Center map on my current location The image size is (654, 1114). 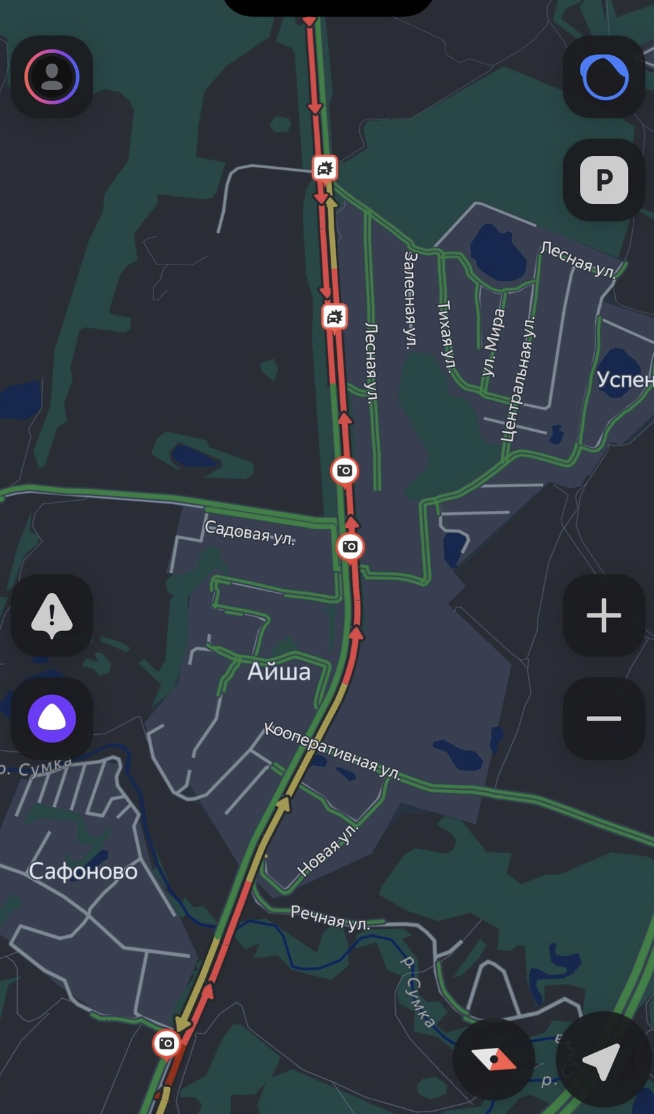[x=602, y=1060]
